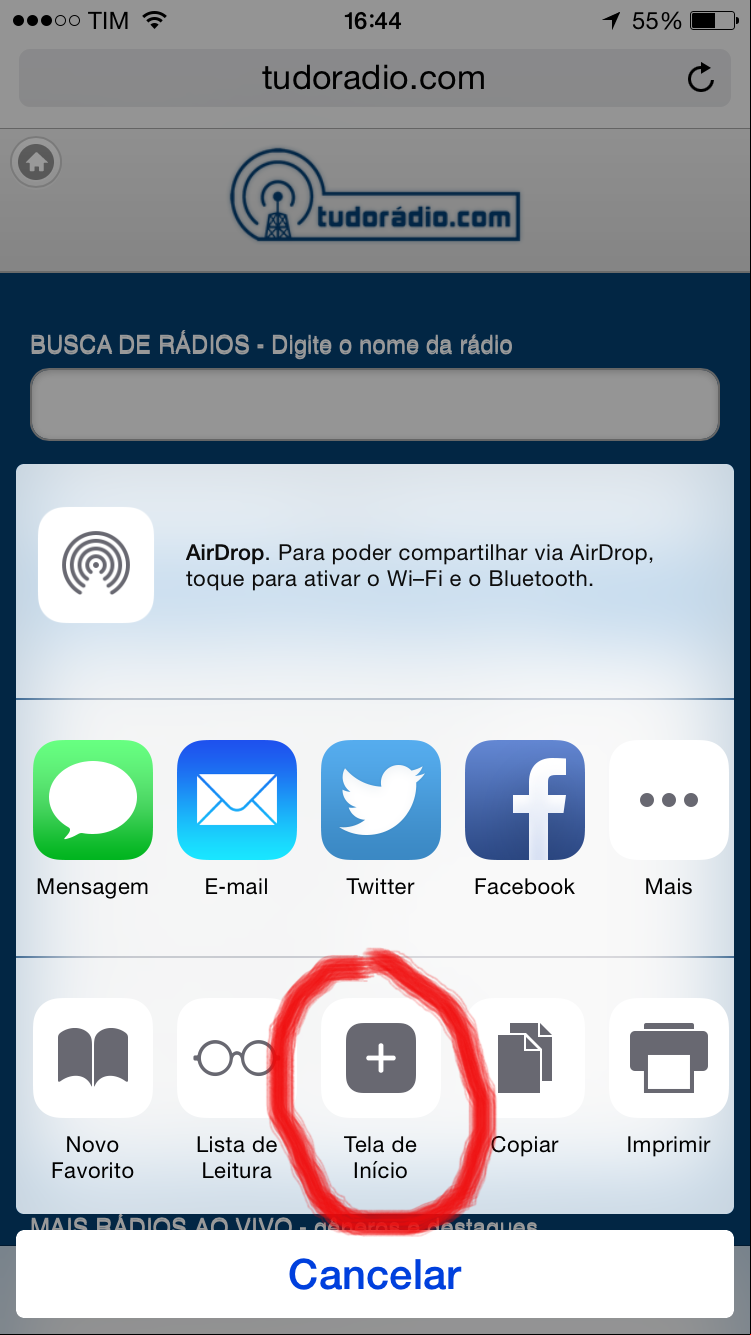Image resolution: width=751 pixels, height=1335 pixels.
Task: Share the page by E-mail
Action: coord(237,800)
